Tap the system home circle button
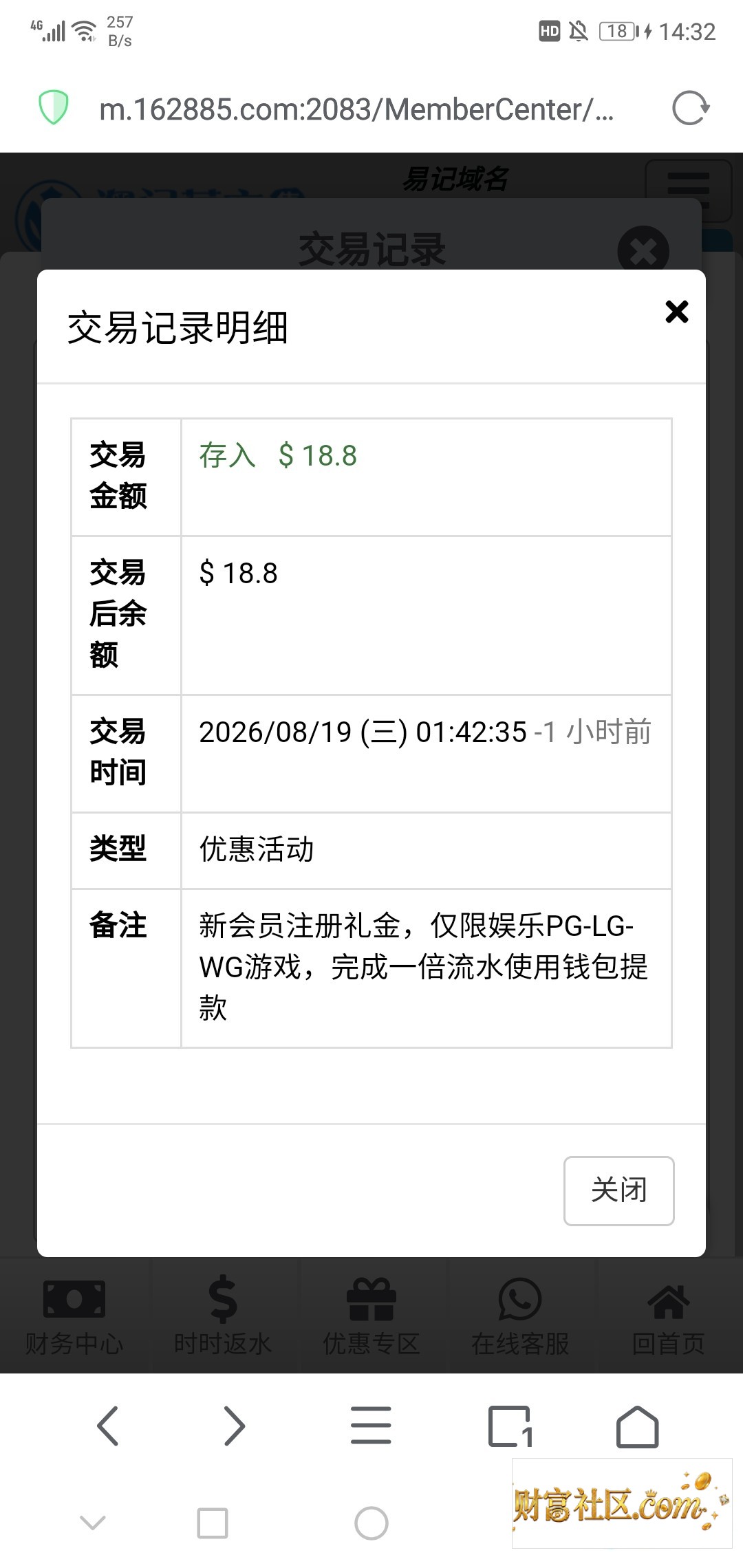This screenshot has height=1568, width=743. click(371, 1523)
